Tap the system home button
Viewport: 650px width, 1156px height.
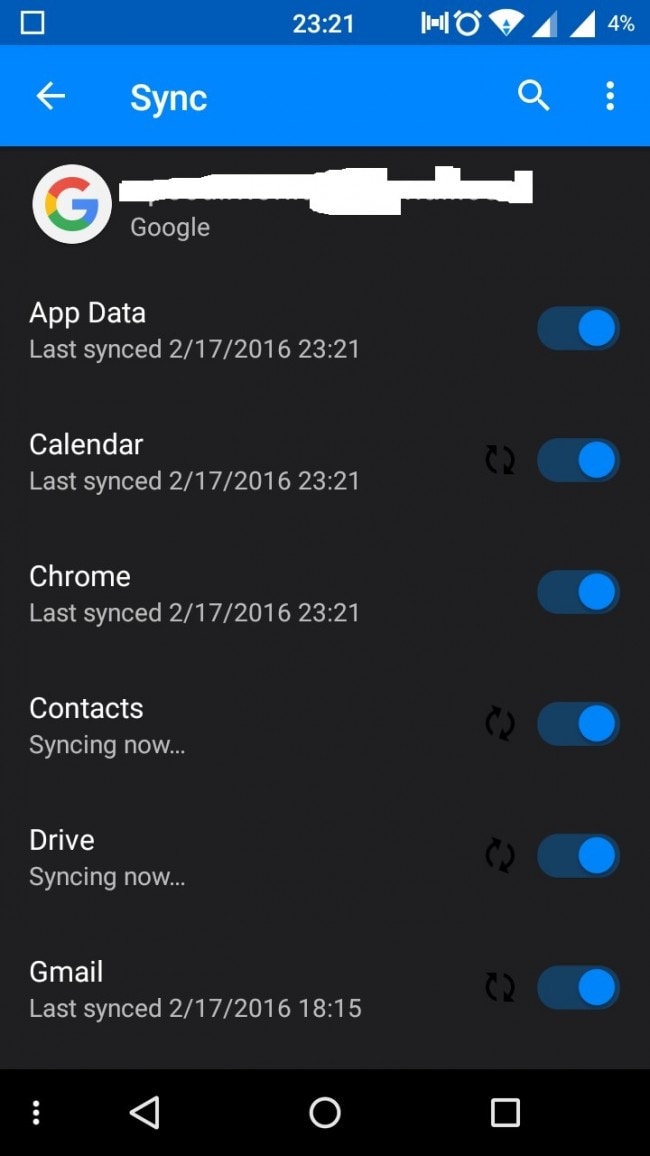[x=325, y=1112]
